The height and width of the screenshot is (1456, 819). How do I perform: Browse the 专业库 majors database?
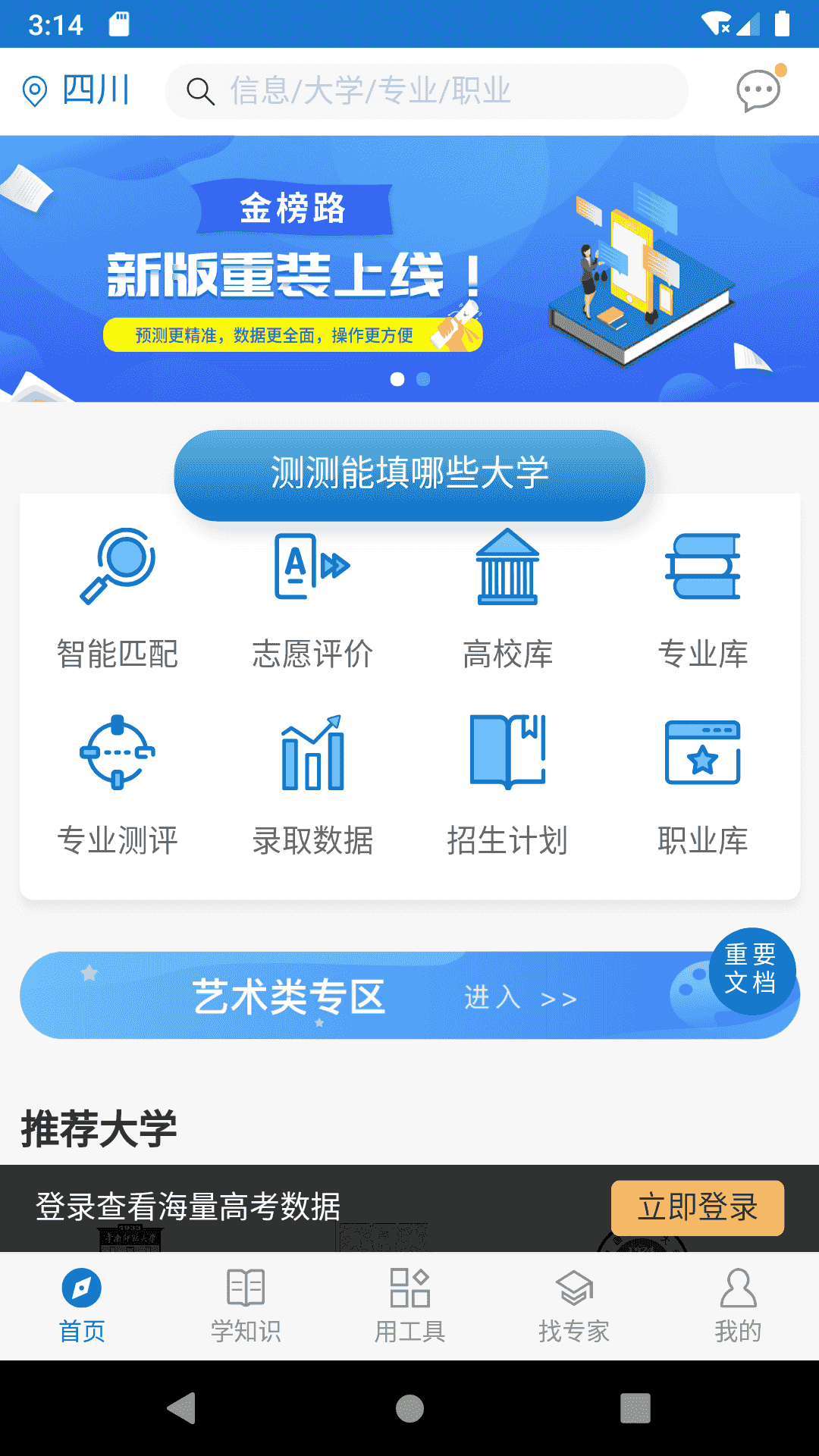point(703,599)
